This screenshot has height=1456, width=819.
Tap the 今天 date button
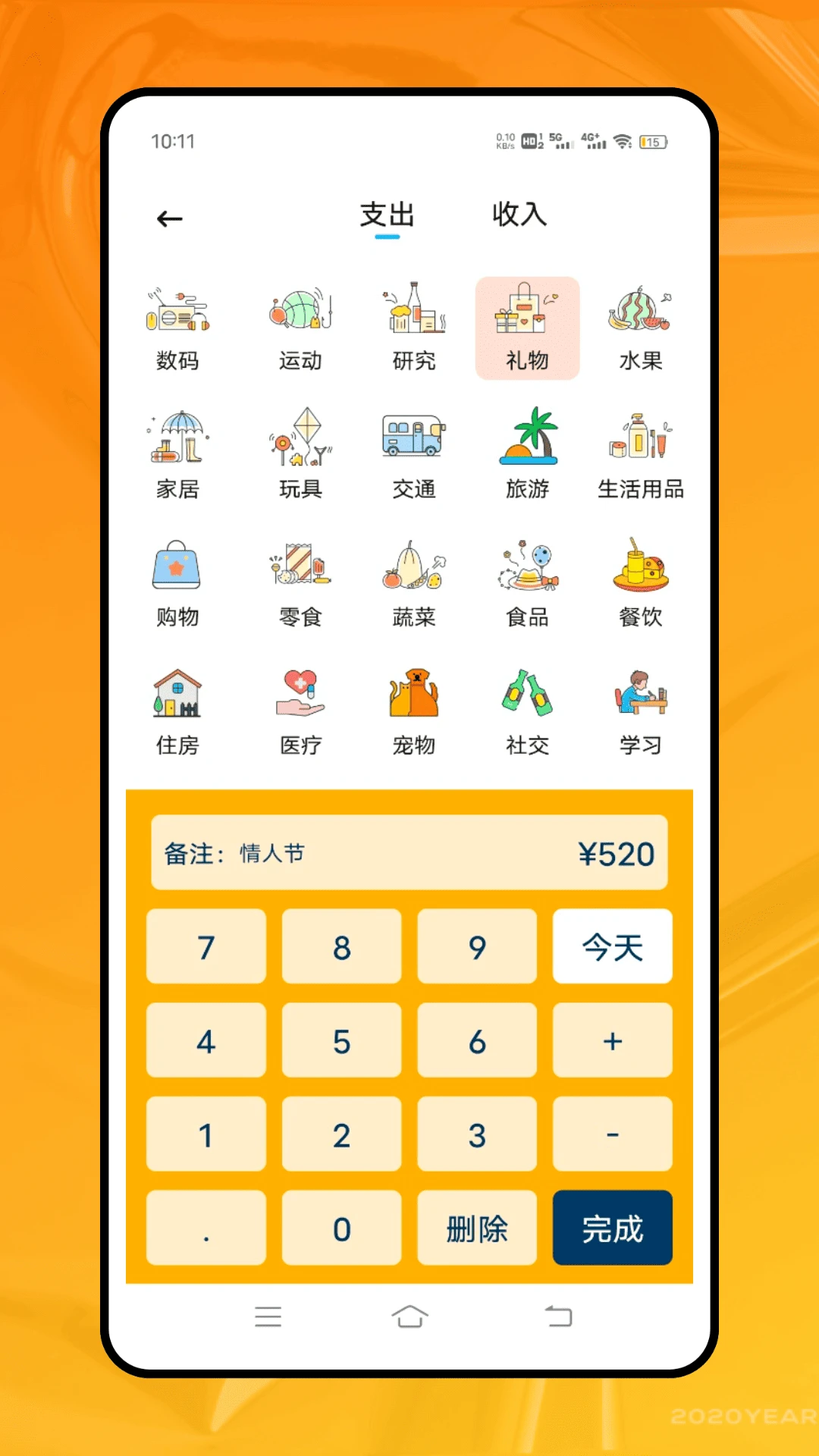pyautogui.click(x=612, y=946)
